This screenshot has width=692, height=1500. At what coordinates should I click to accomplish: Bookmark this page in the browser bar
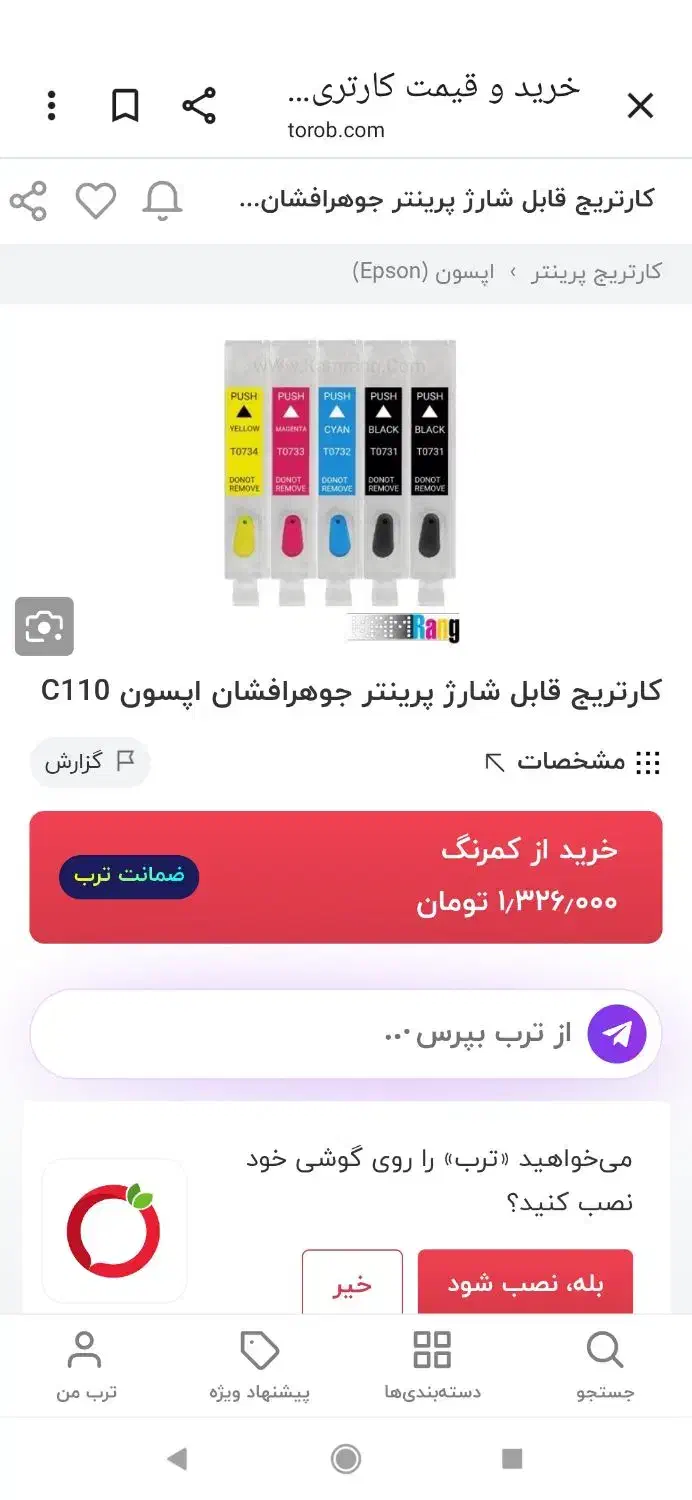tap(125, 105)
